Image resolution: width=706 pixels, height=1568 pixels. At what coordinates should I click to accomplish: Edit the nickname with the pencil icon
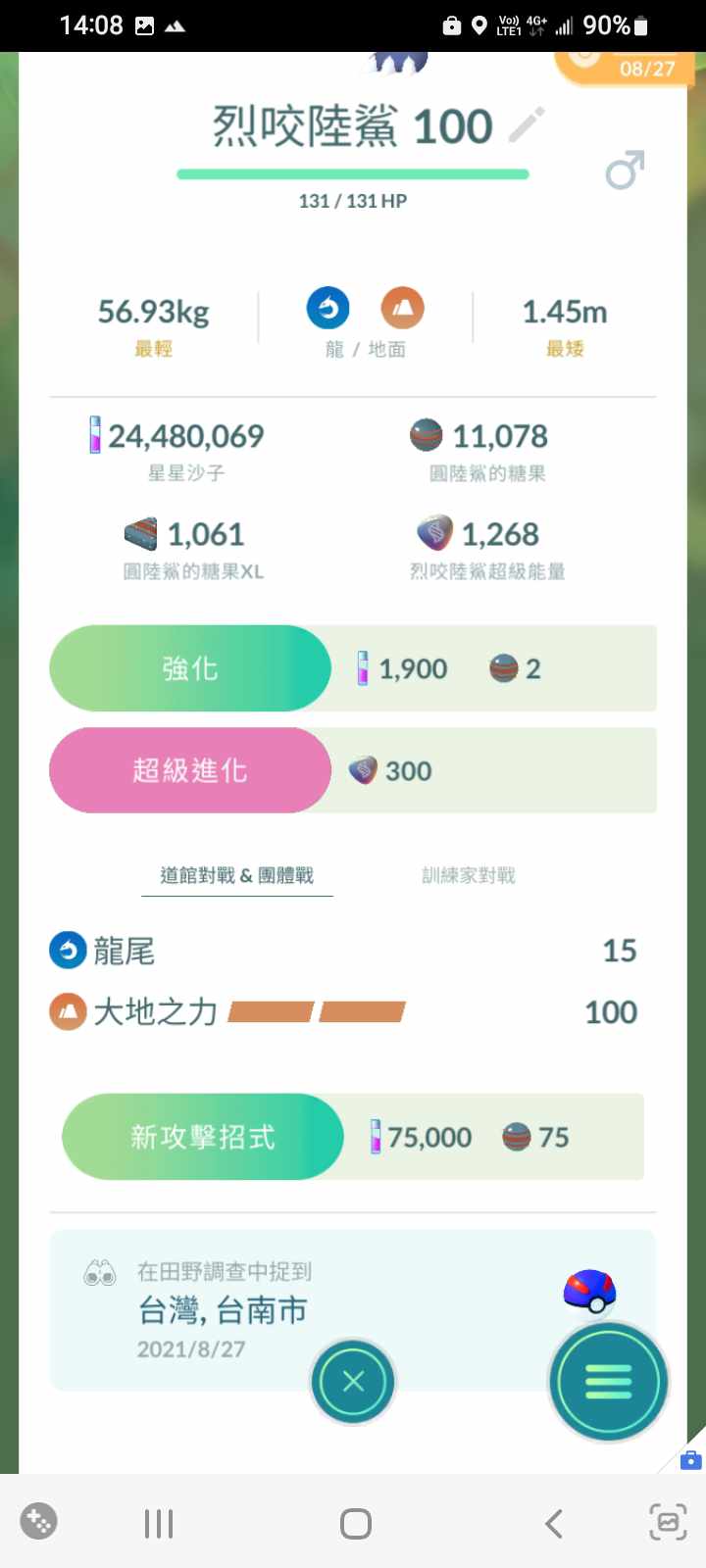point(527,125)
